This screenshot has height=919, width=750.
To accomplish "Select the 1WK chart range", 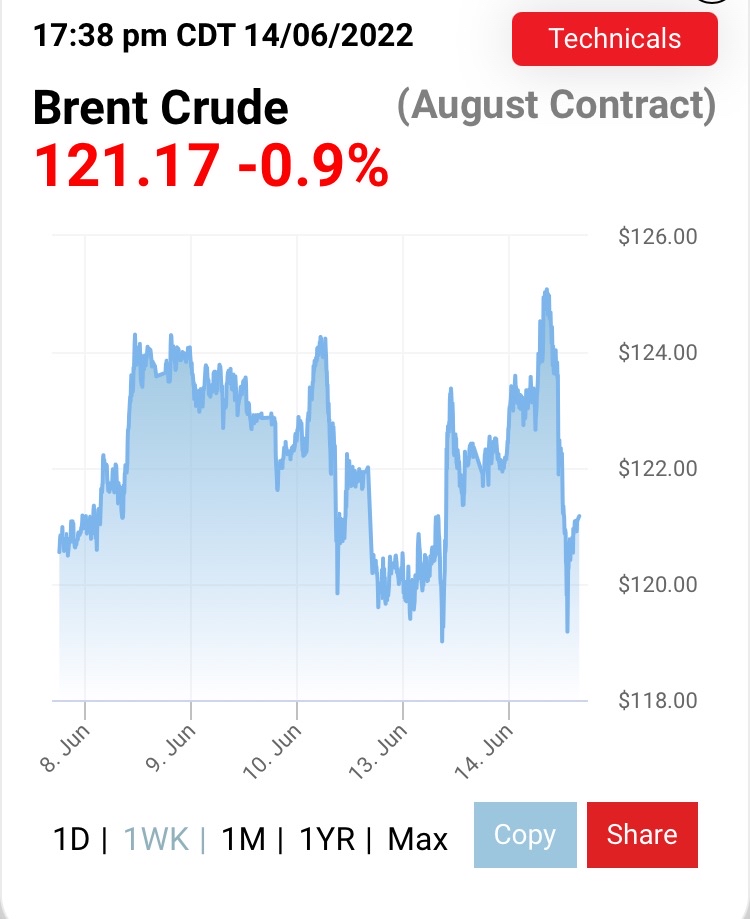I will coord(157,838).
